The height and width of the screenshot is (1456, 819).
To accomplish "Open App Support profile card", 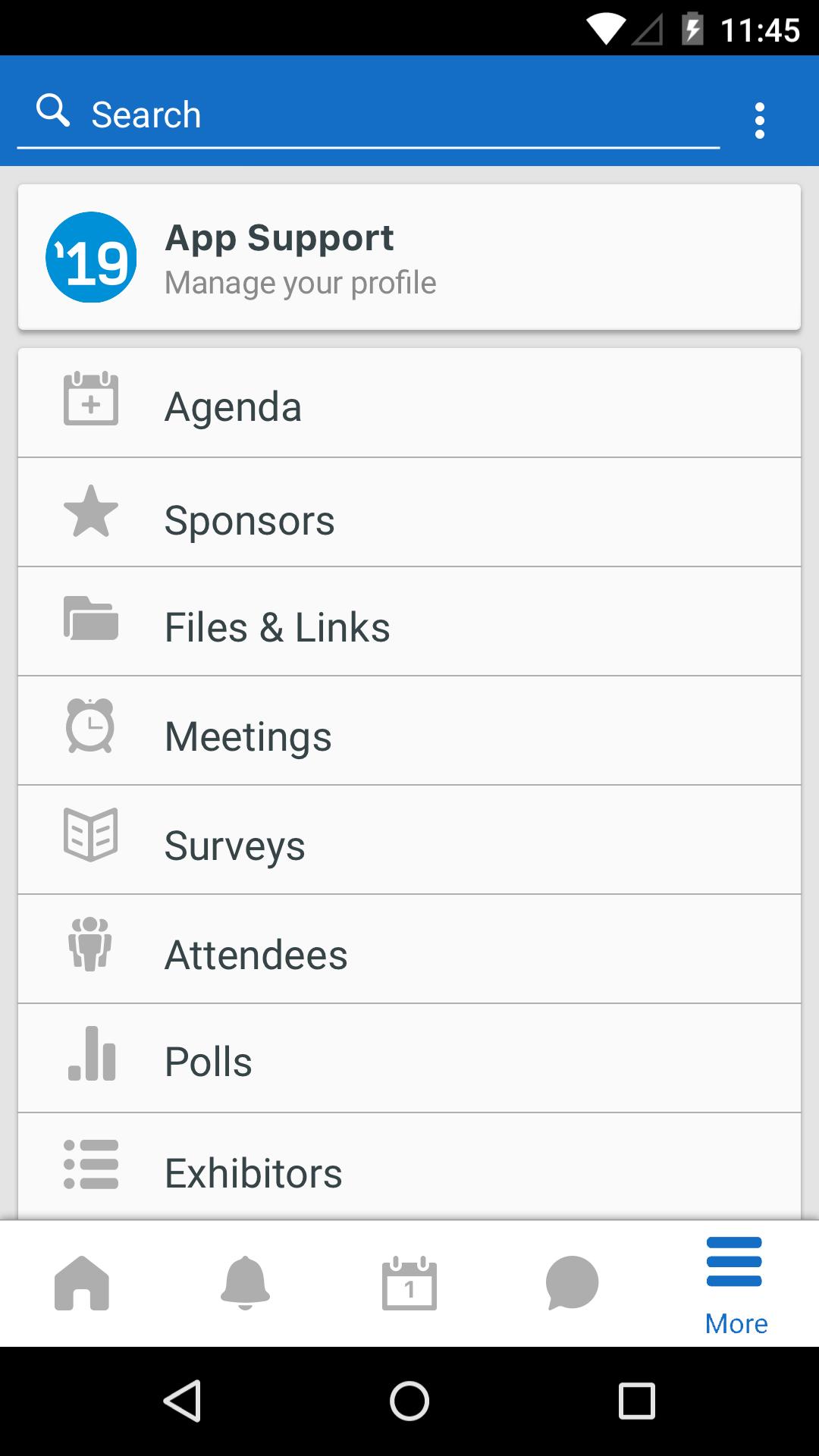I will coord(409,258).
